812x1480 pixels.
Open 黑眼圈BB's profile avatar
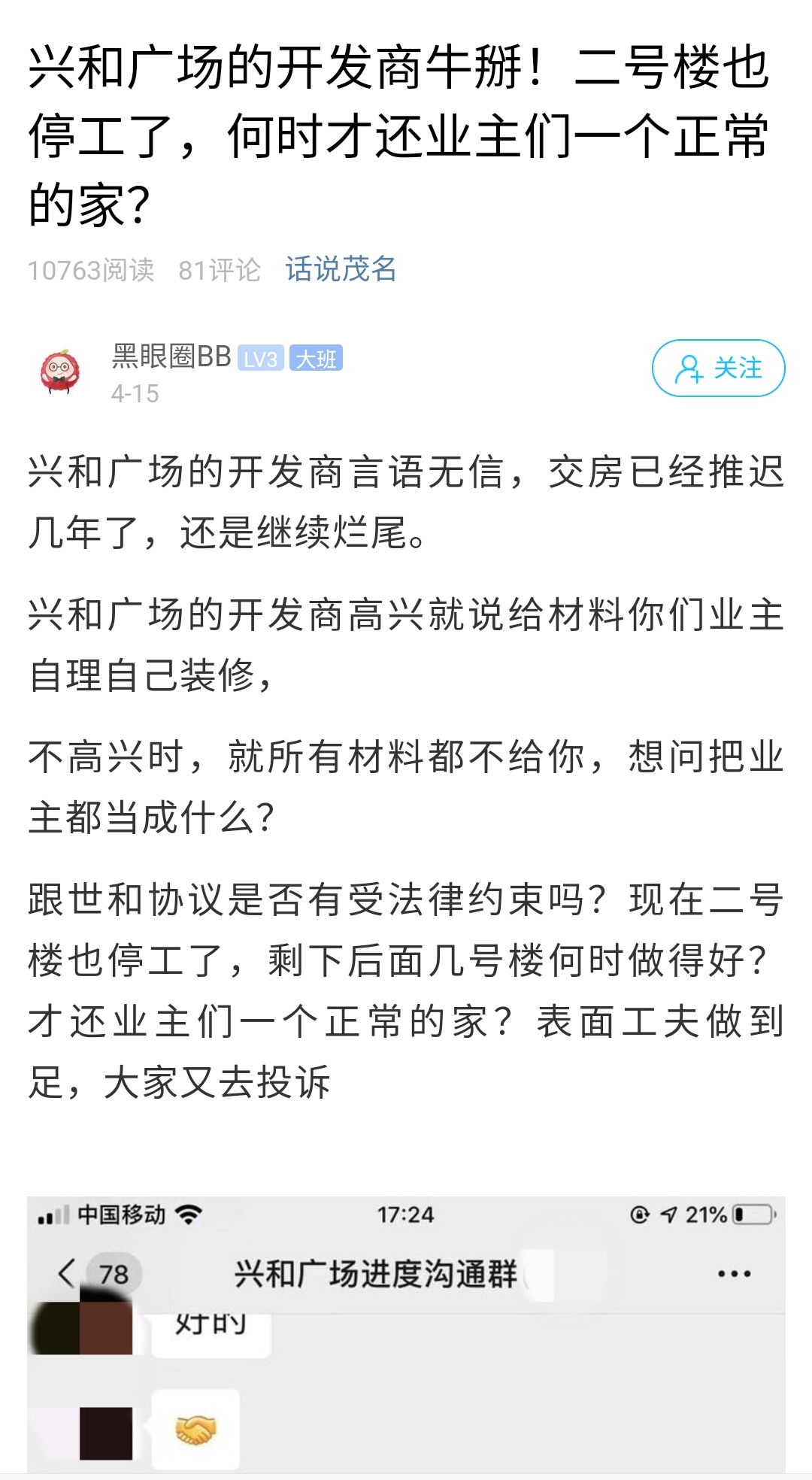pos(60,372)
